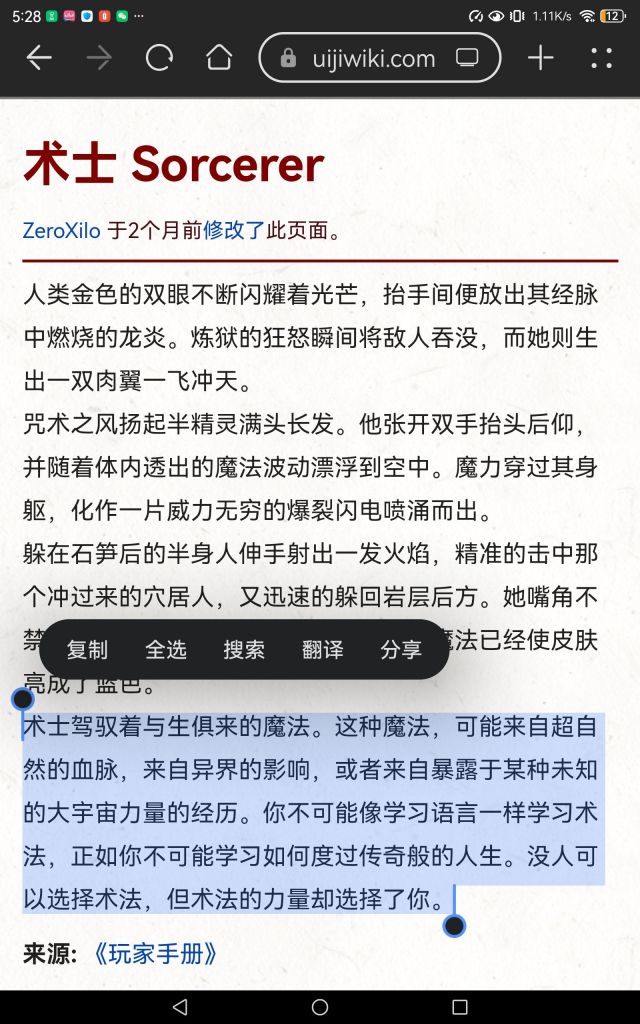Open the browser home page
The width and height of the screenshot is (640, 1024).
click(219, 58)
